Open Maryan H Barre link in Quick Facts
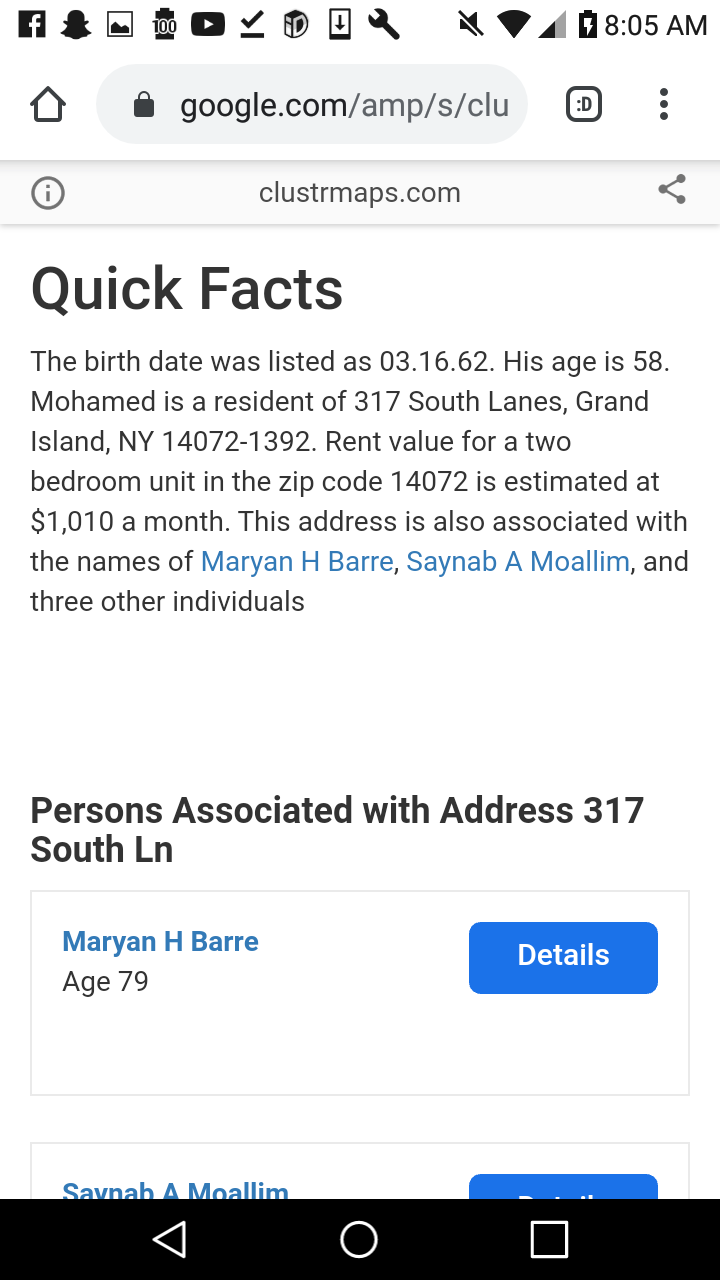The height and width of the screenshot is (1280, 720). 297,562
